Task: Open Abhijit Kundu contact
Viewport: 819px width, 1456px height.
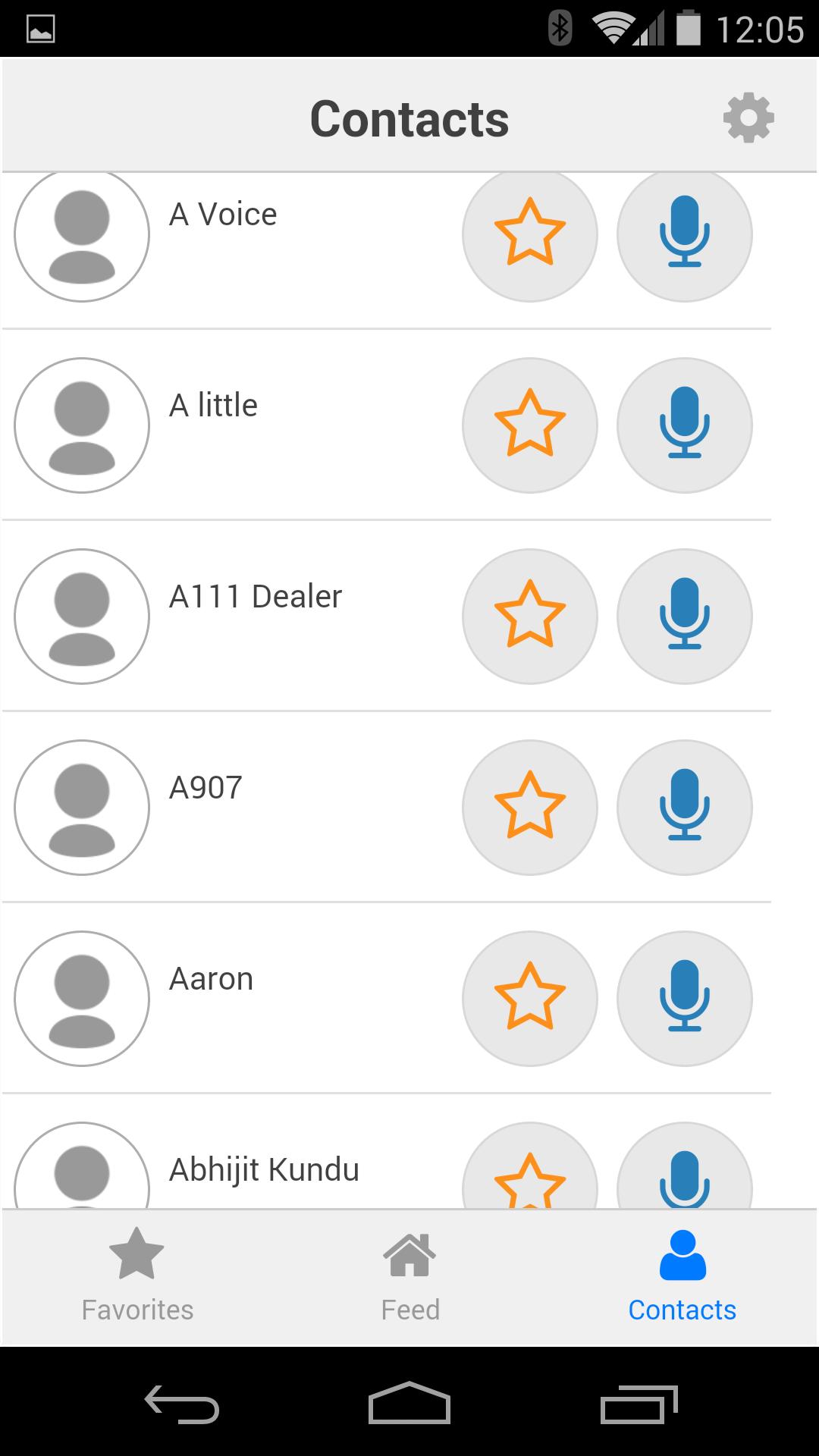Action: (263, 1169)
